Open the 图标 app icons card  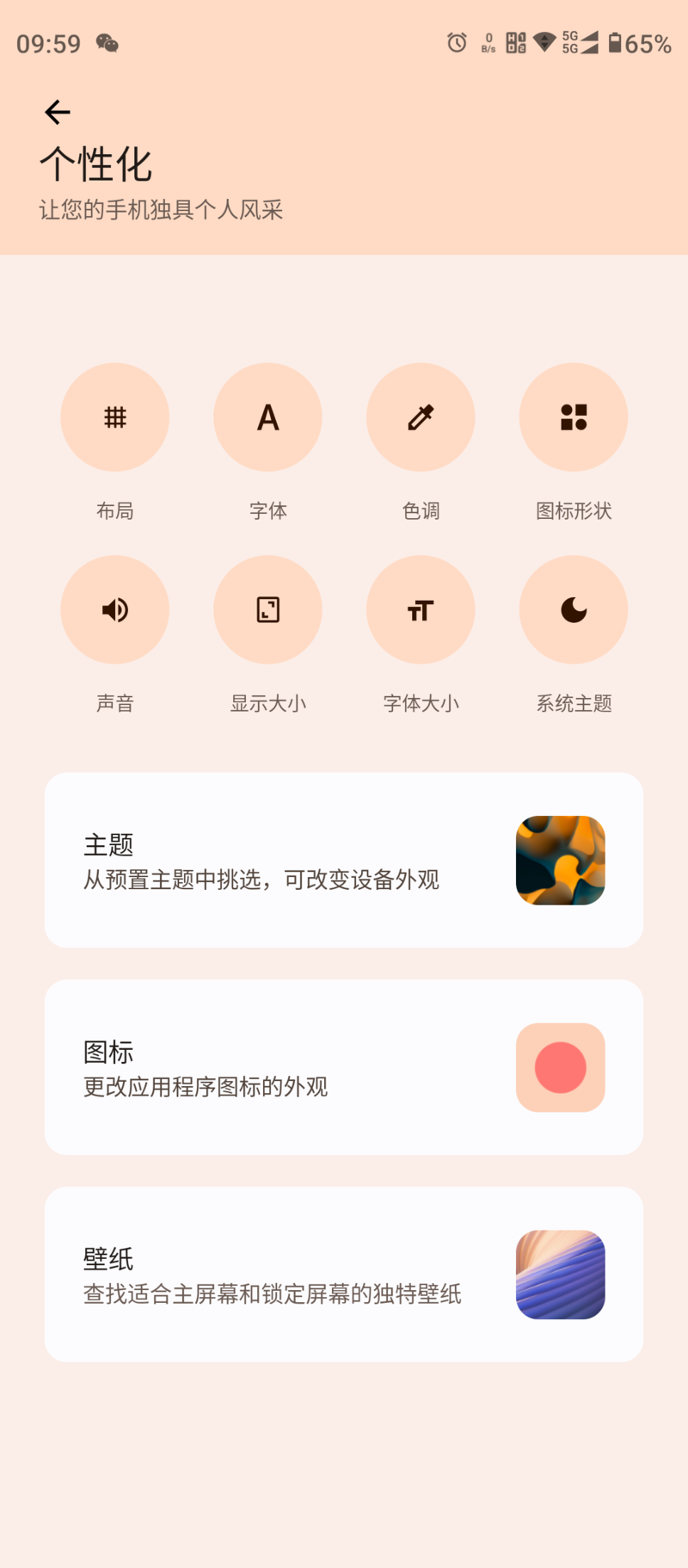(344, 1067)
